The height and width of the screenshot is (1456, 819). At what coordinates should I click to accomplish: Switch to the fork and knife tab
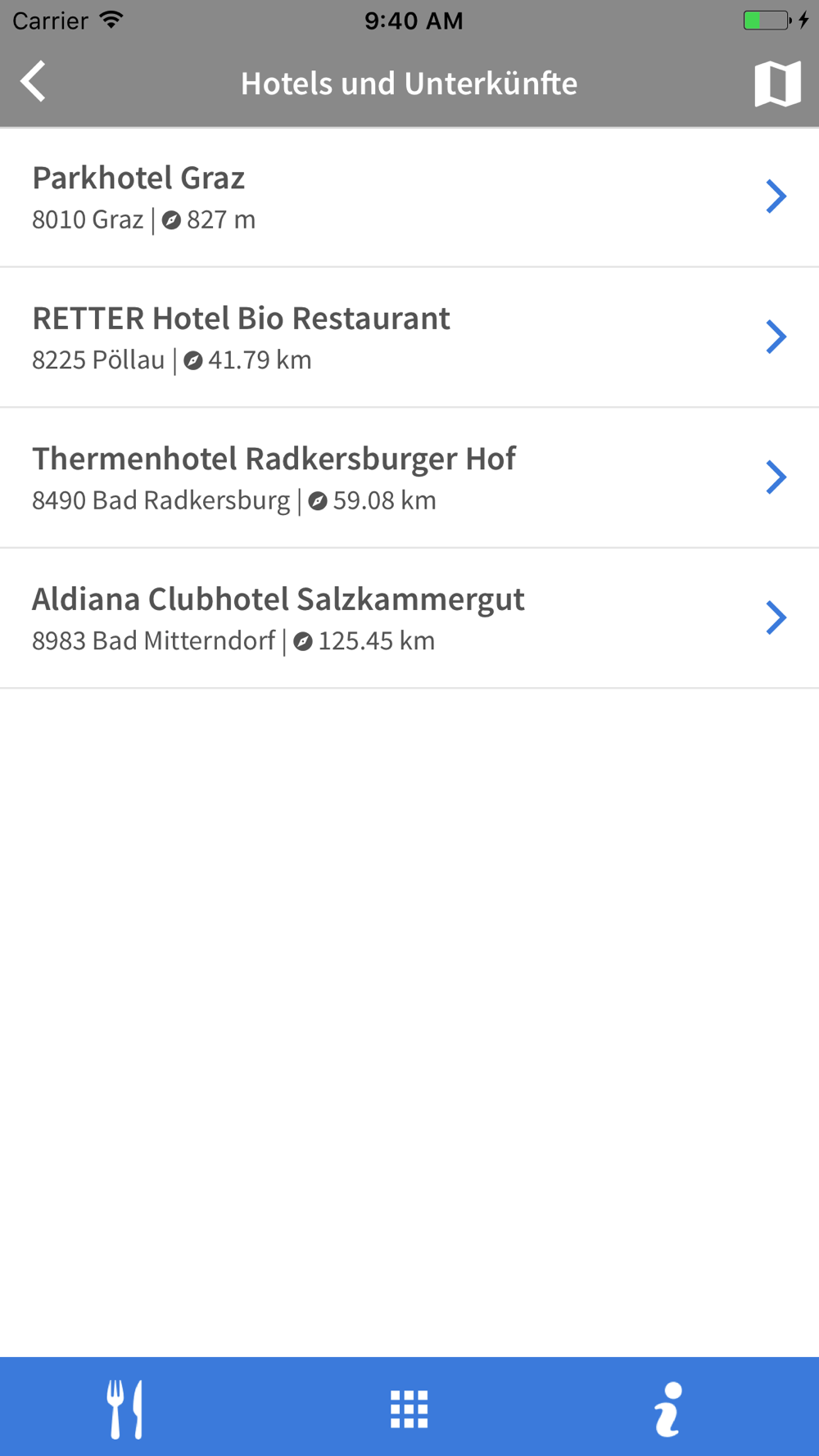click(125, 1409)
